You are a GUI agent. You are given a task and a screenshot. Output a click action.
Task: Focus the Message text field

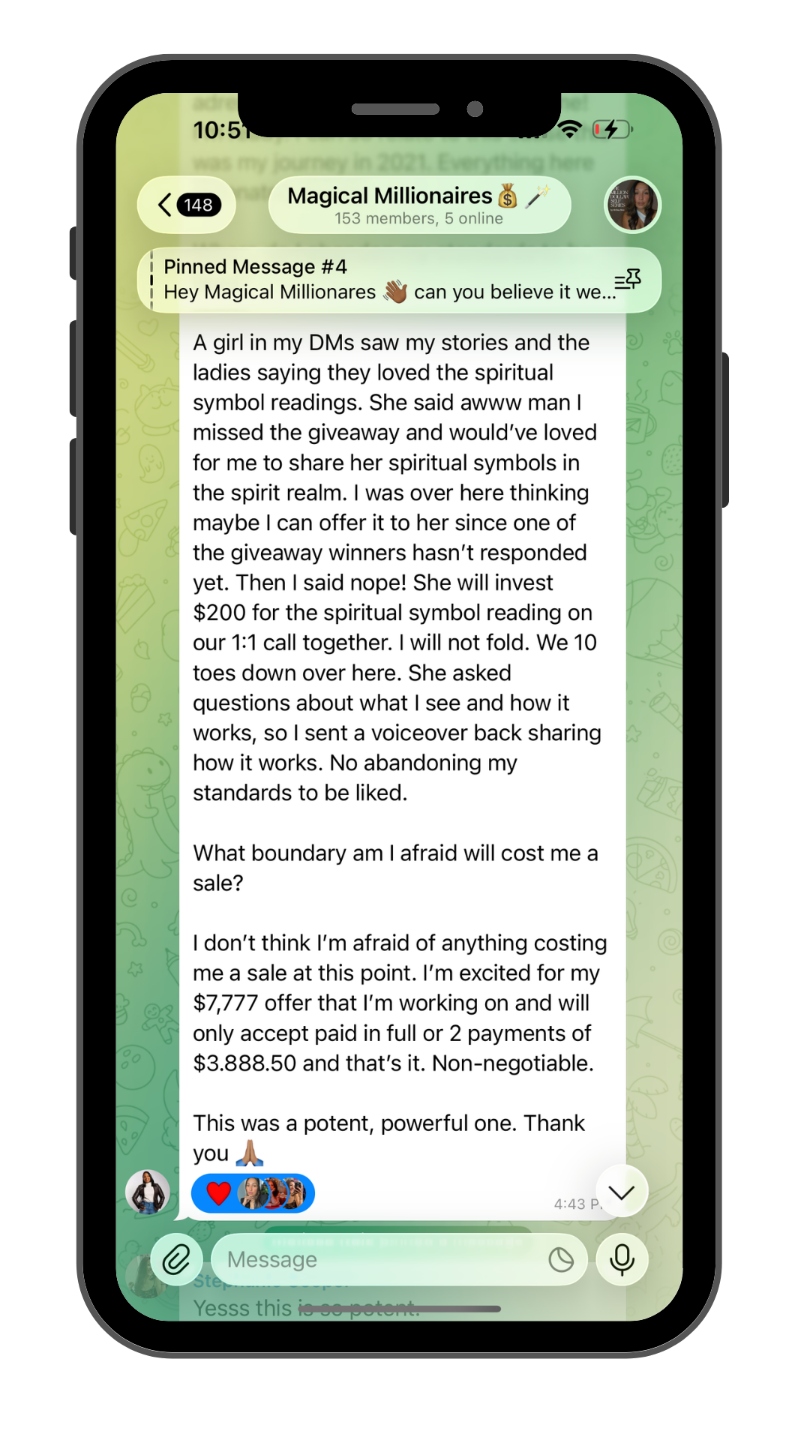(380, 1260)
